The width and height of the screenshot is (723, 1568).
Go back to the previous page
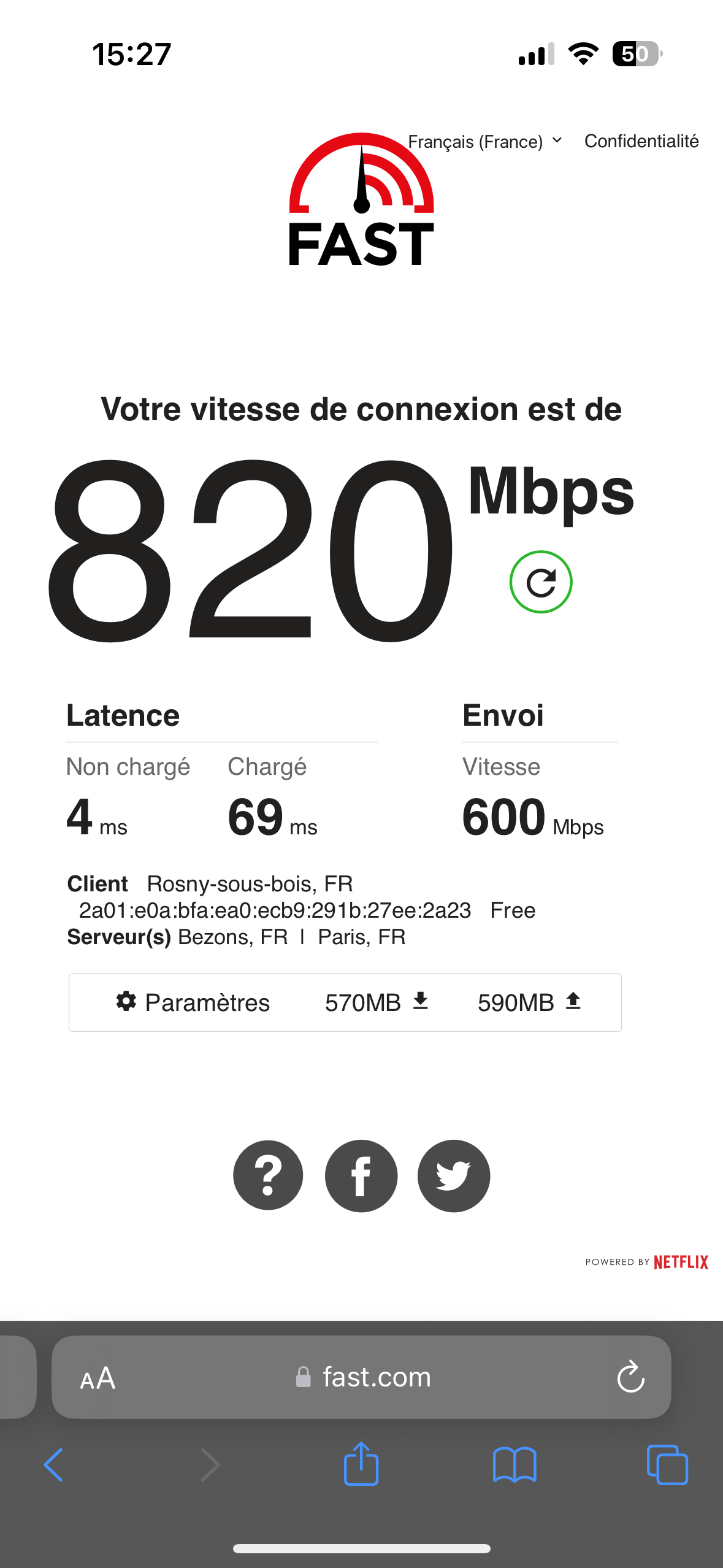click(x=54, y=1465)
